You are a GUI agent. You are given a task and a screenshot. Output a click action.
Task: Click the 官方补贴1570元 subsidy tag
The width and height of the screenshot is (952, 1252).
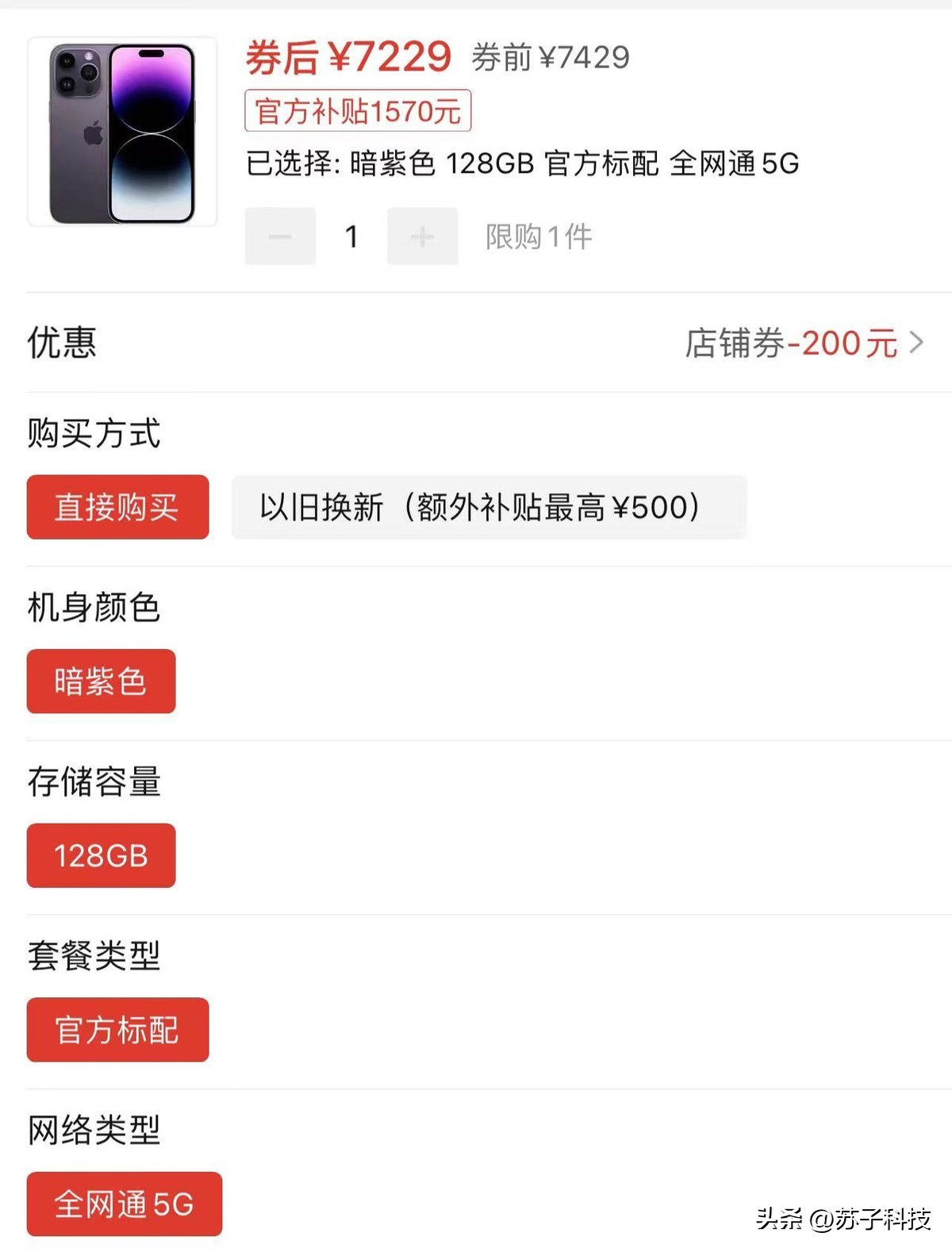click(359, 112)
